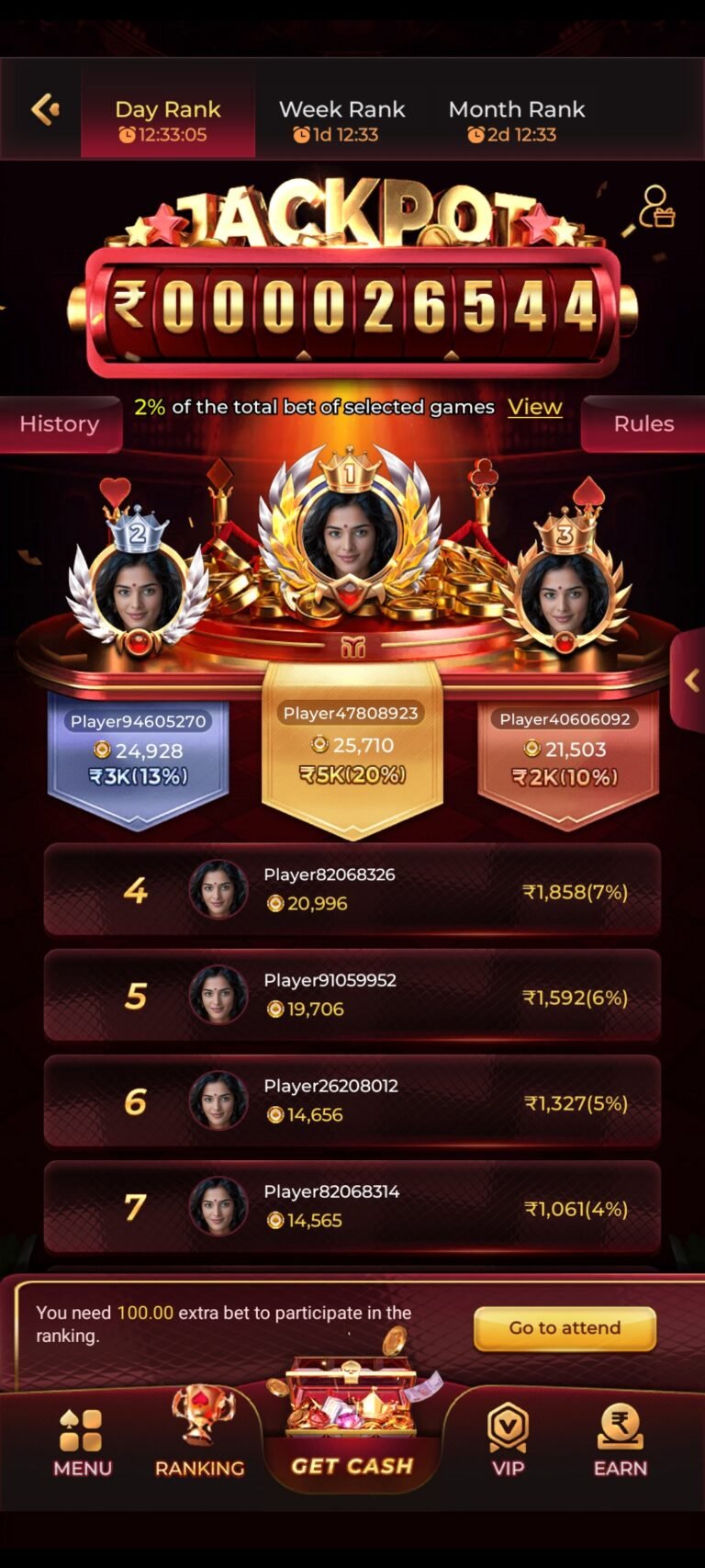Open the Rules panel
The height and width of the screenshot is (1568, 705).
[x=643, y=424]
